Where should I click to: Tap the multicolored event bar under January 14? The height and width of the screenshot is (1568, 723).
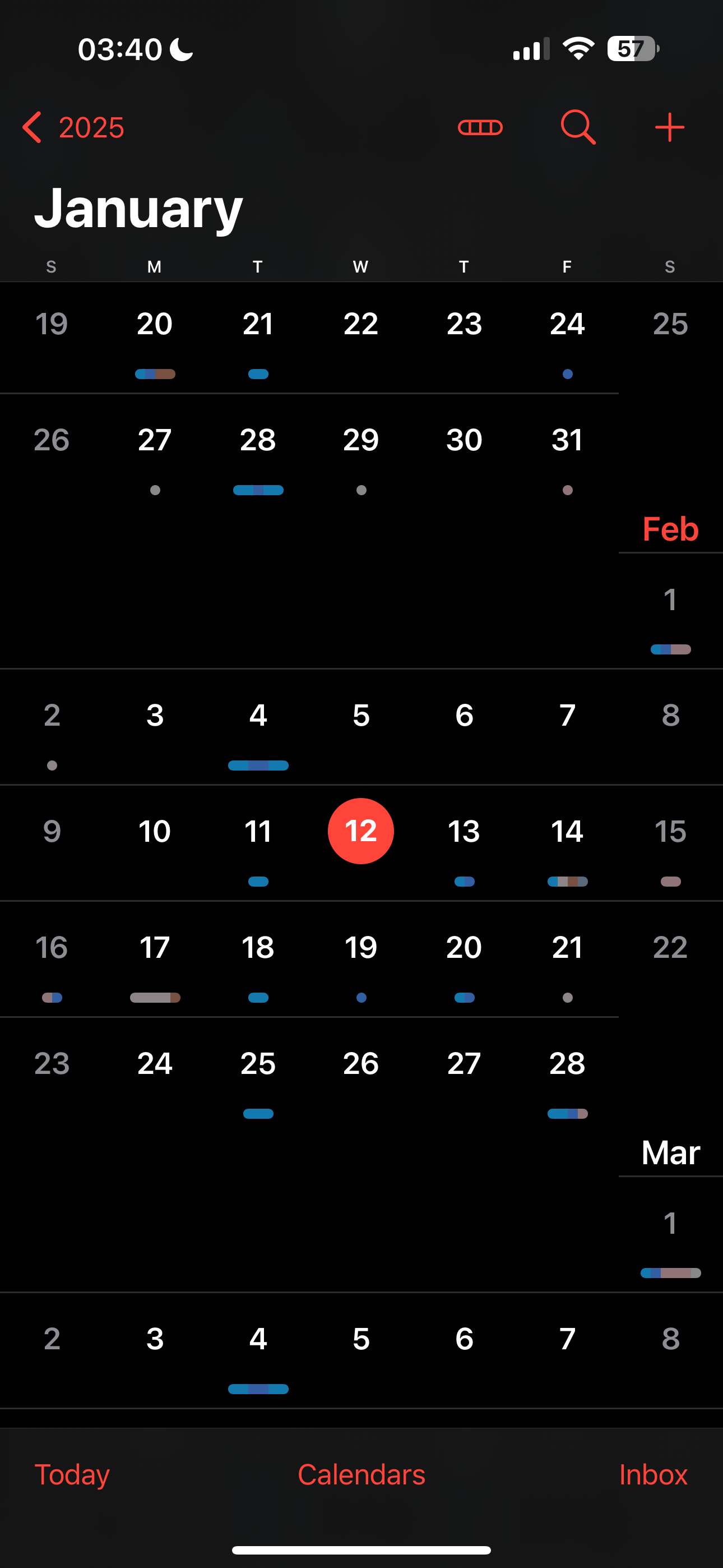point(567,881)
